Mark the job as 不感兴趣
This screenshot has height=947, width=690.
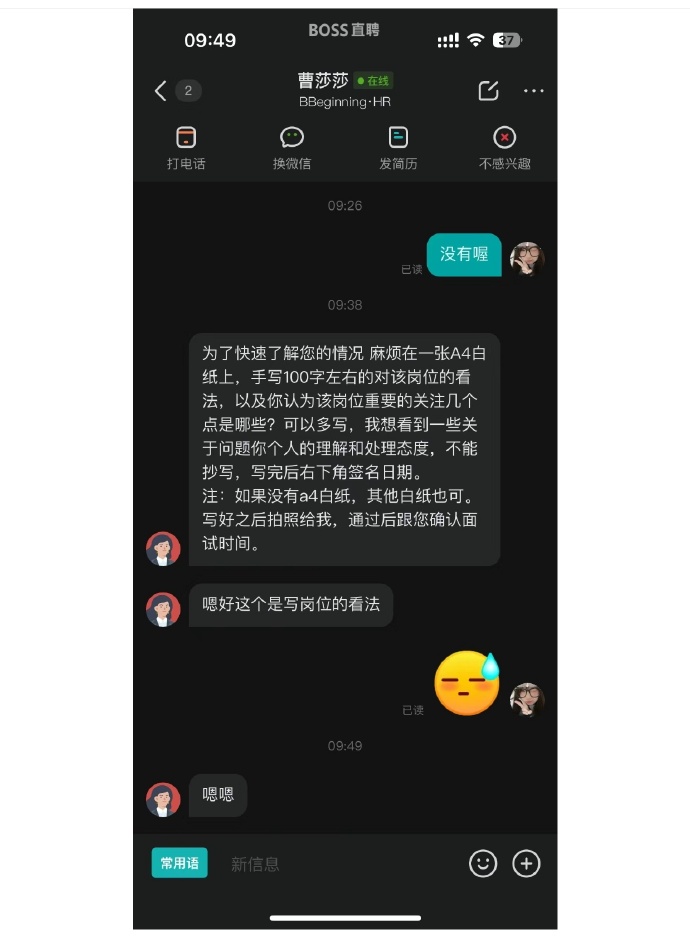505,148
